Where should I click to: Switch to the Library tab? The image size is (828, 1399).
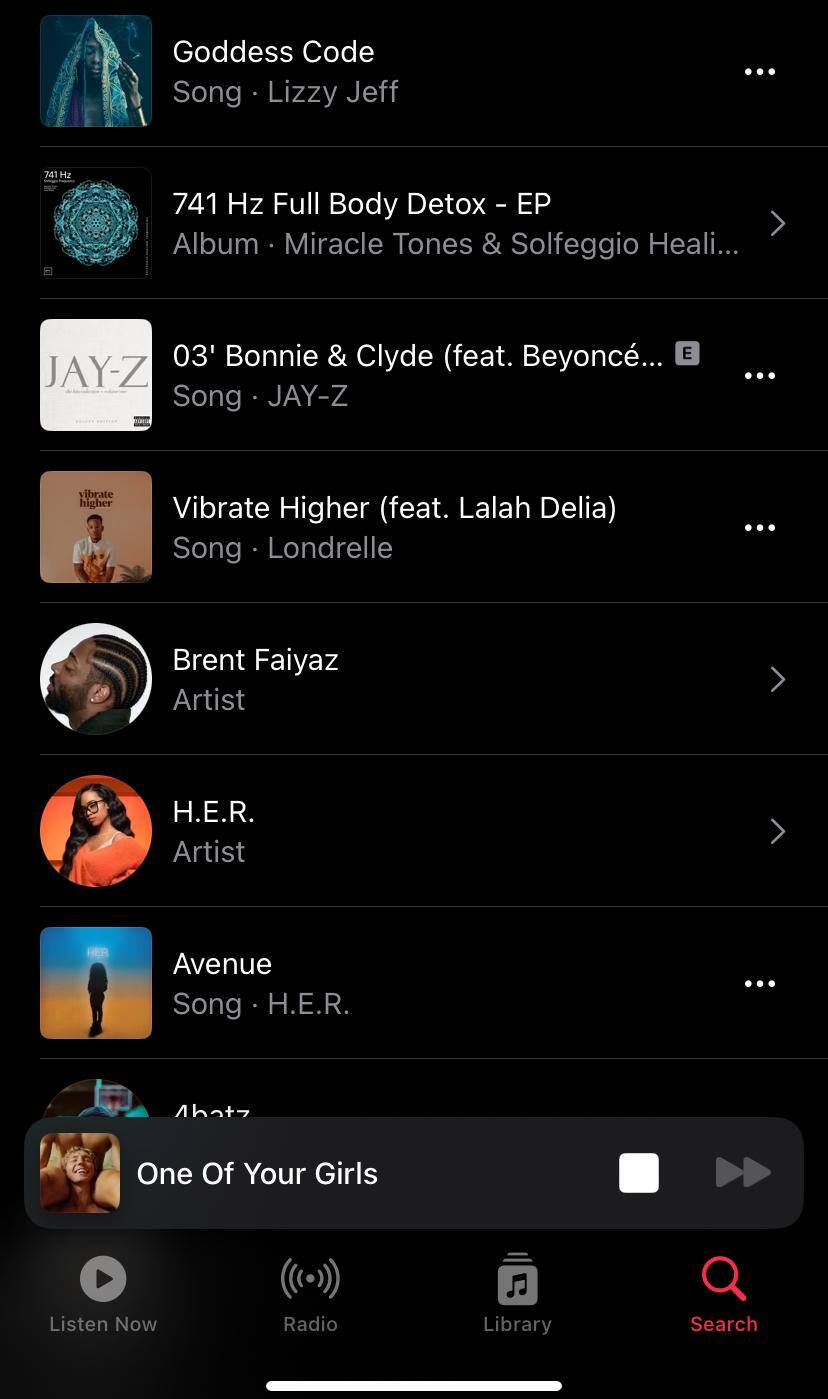[517, 1294]
